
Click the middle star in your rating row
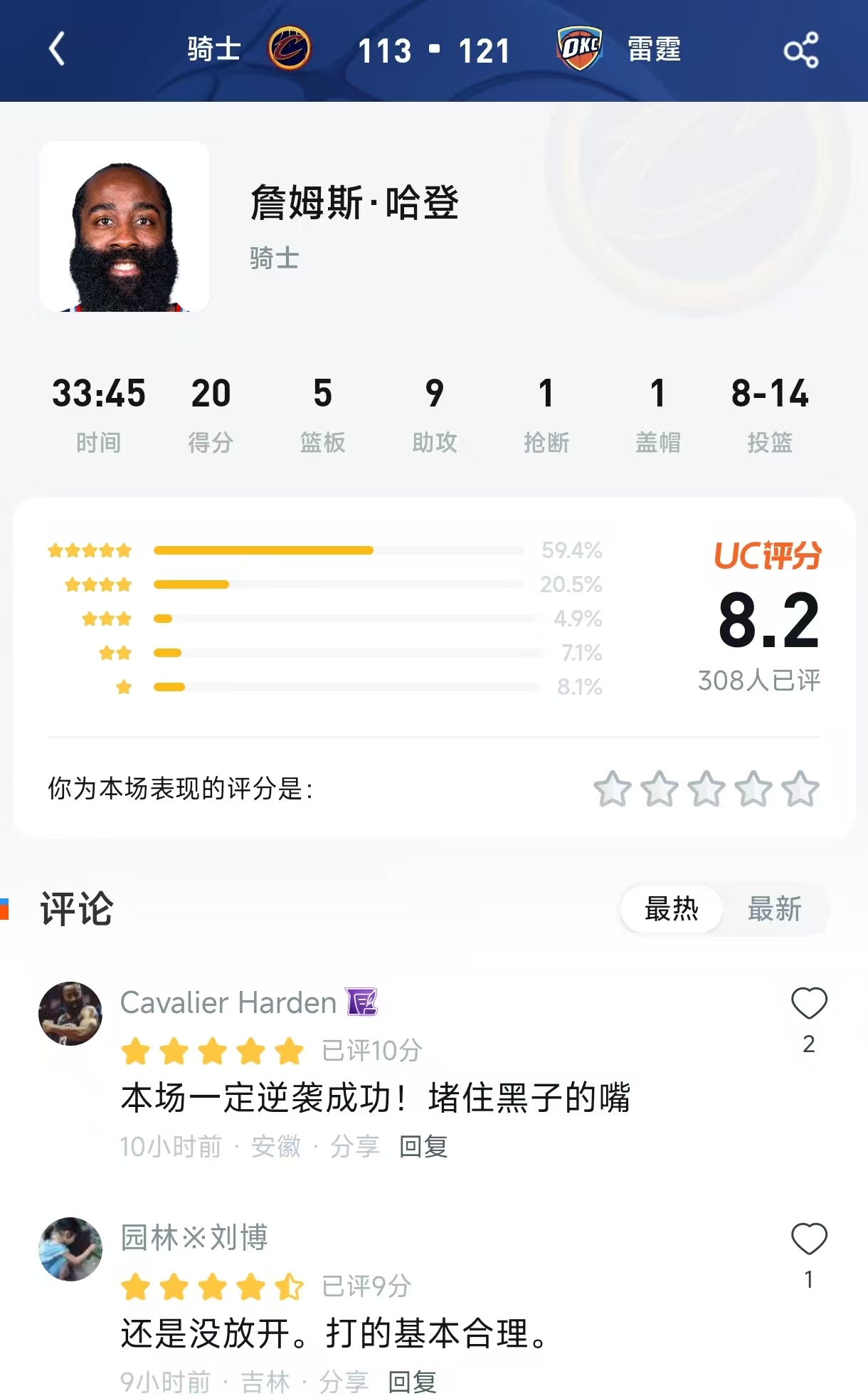(706, 788)
